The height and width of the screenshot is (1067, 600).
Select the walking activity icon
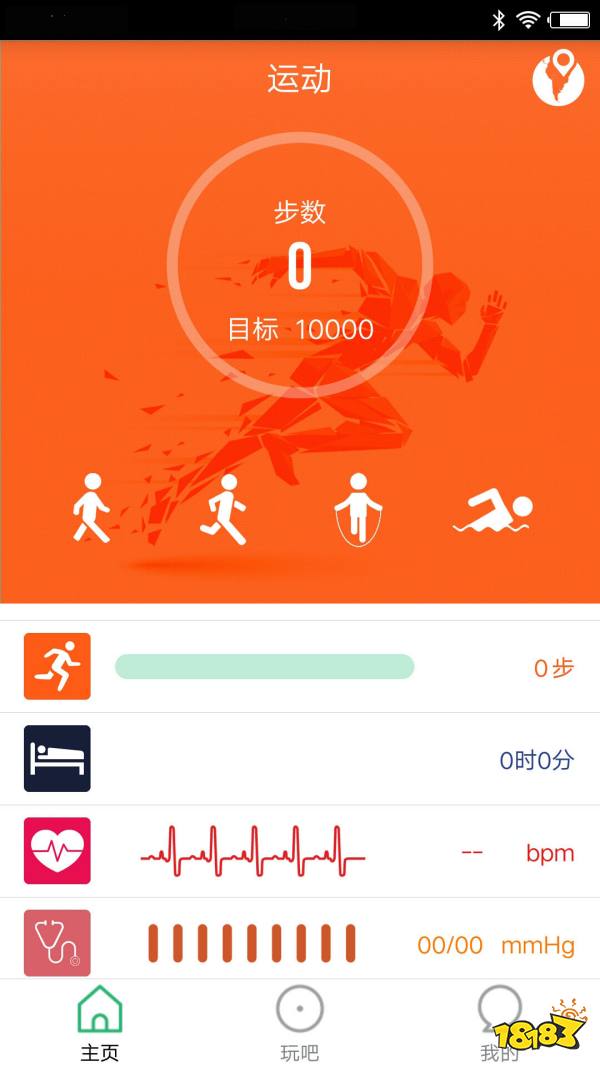91,509
